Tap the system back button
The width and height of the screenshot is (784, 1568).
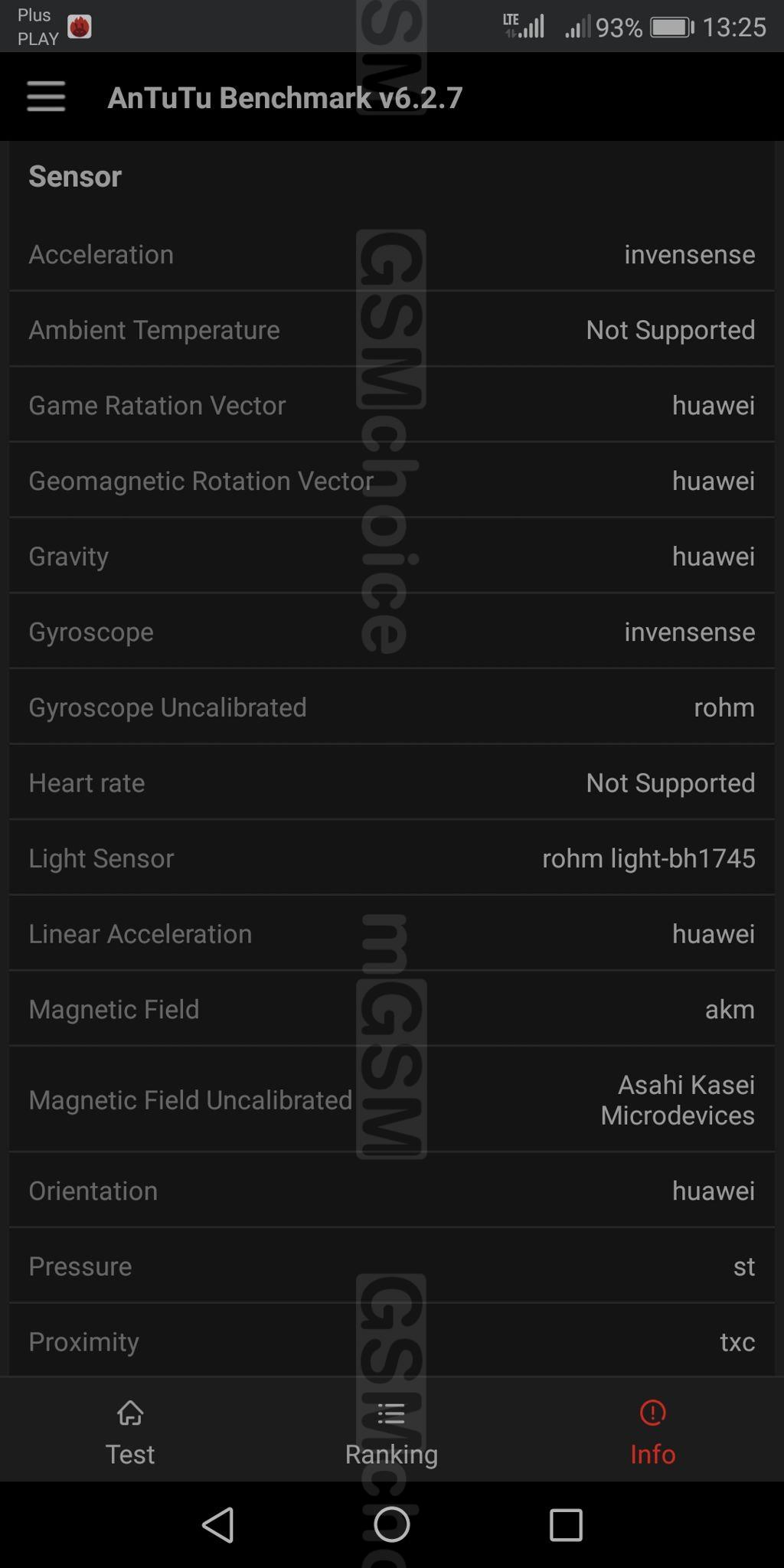pyautogui.click(x=218, y=1524)
